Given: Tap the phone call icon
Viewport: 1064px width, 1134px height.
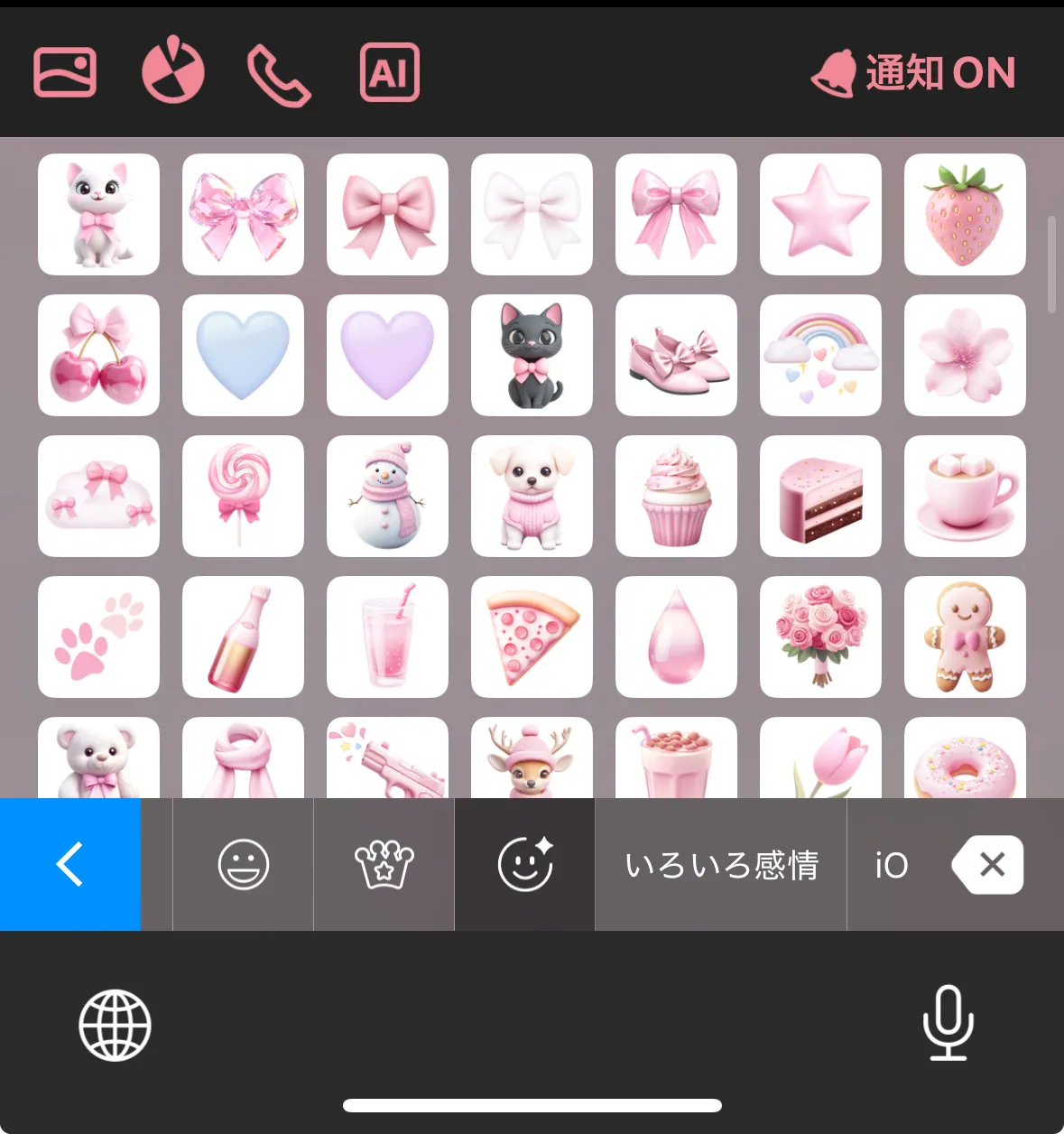Looking at the screenshot, I should click(x=279, y=76).
